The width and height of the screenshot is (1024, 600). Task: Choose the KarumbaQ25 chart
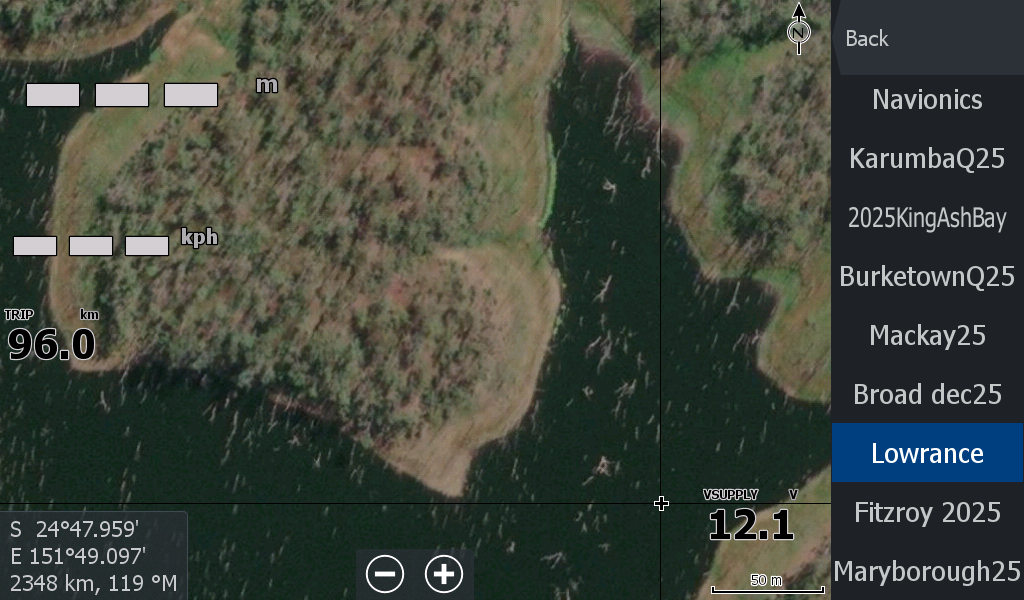927,159
